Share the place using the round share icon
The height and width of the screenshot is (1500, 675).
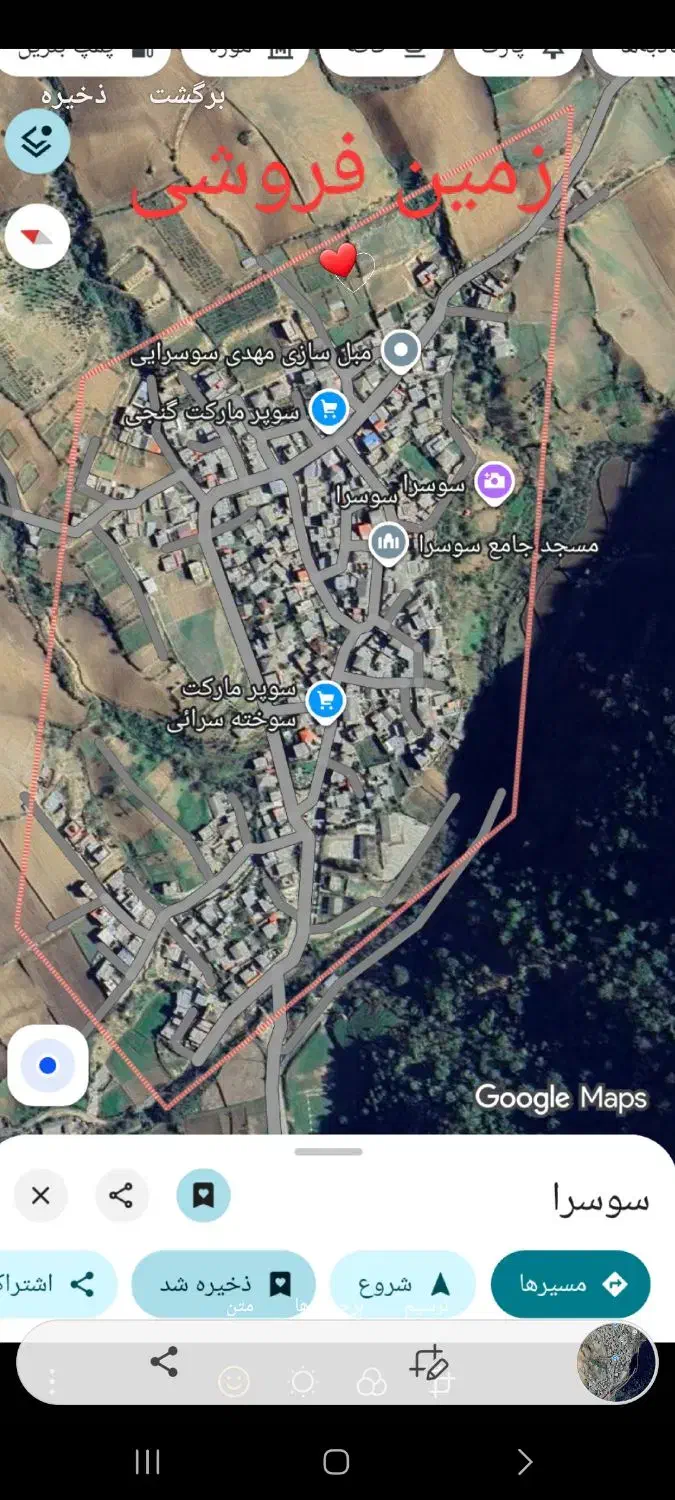(x=122, y=1195)
